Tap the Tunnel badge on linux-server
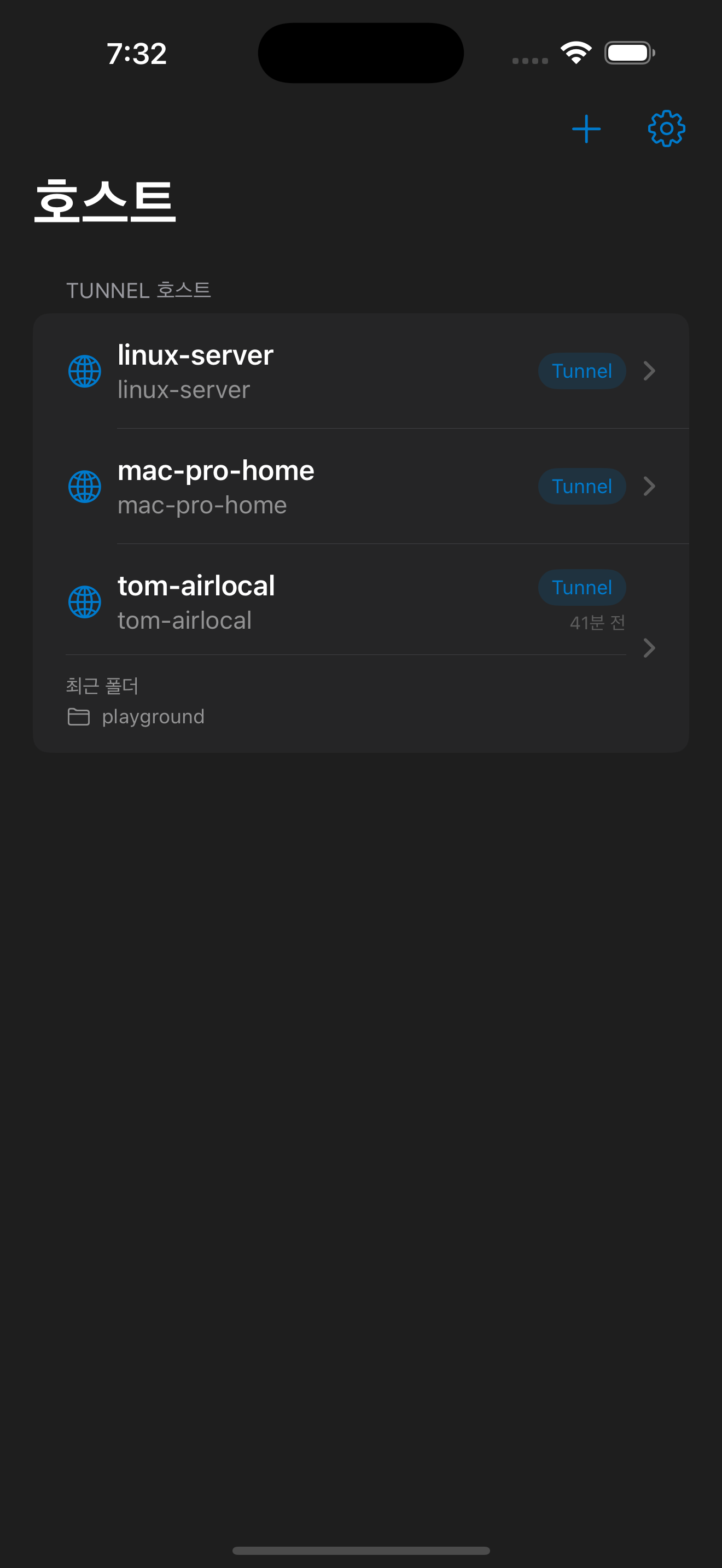 [x=582, y=371]
